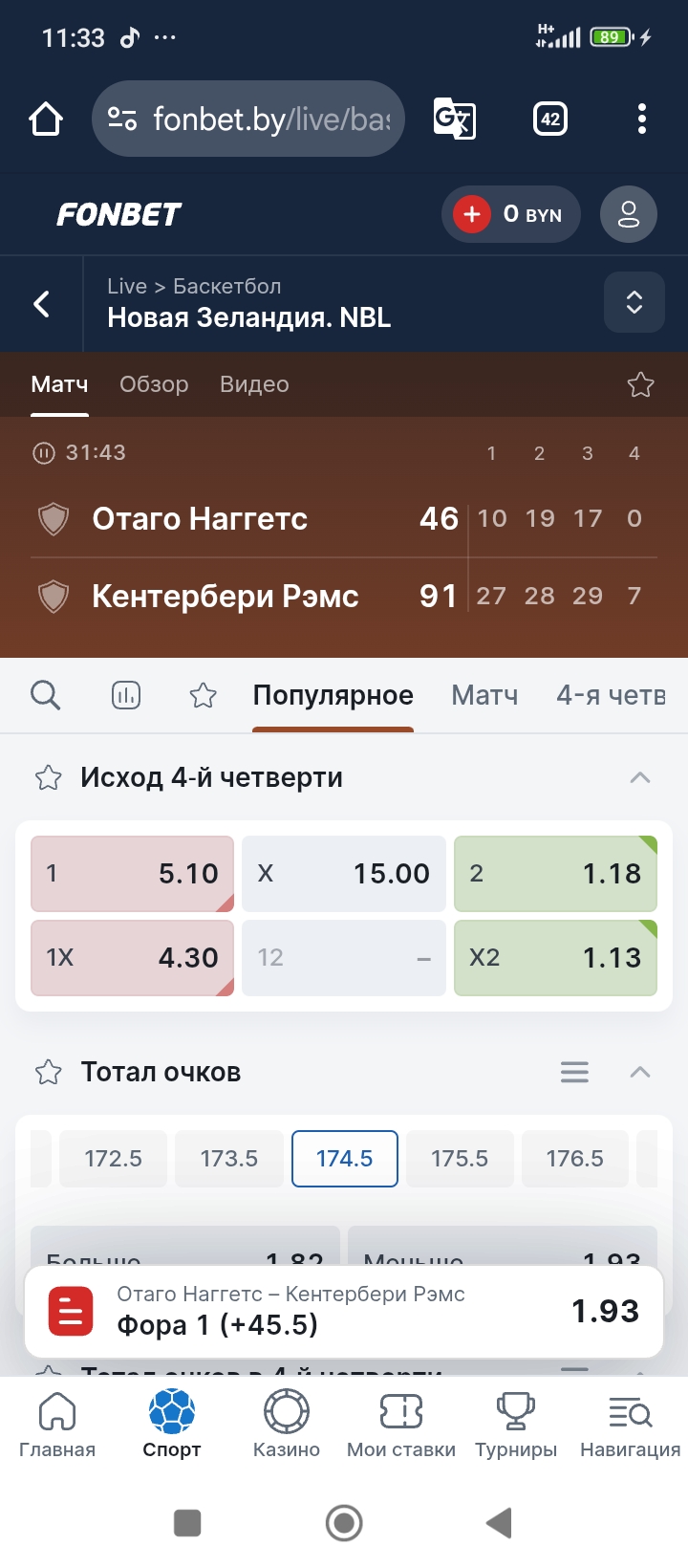Image resolution: width=688 pixels, height=1568 pixels.
Task: Select X2 at odds 1.13
Action: (555, 957)
